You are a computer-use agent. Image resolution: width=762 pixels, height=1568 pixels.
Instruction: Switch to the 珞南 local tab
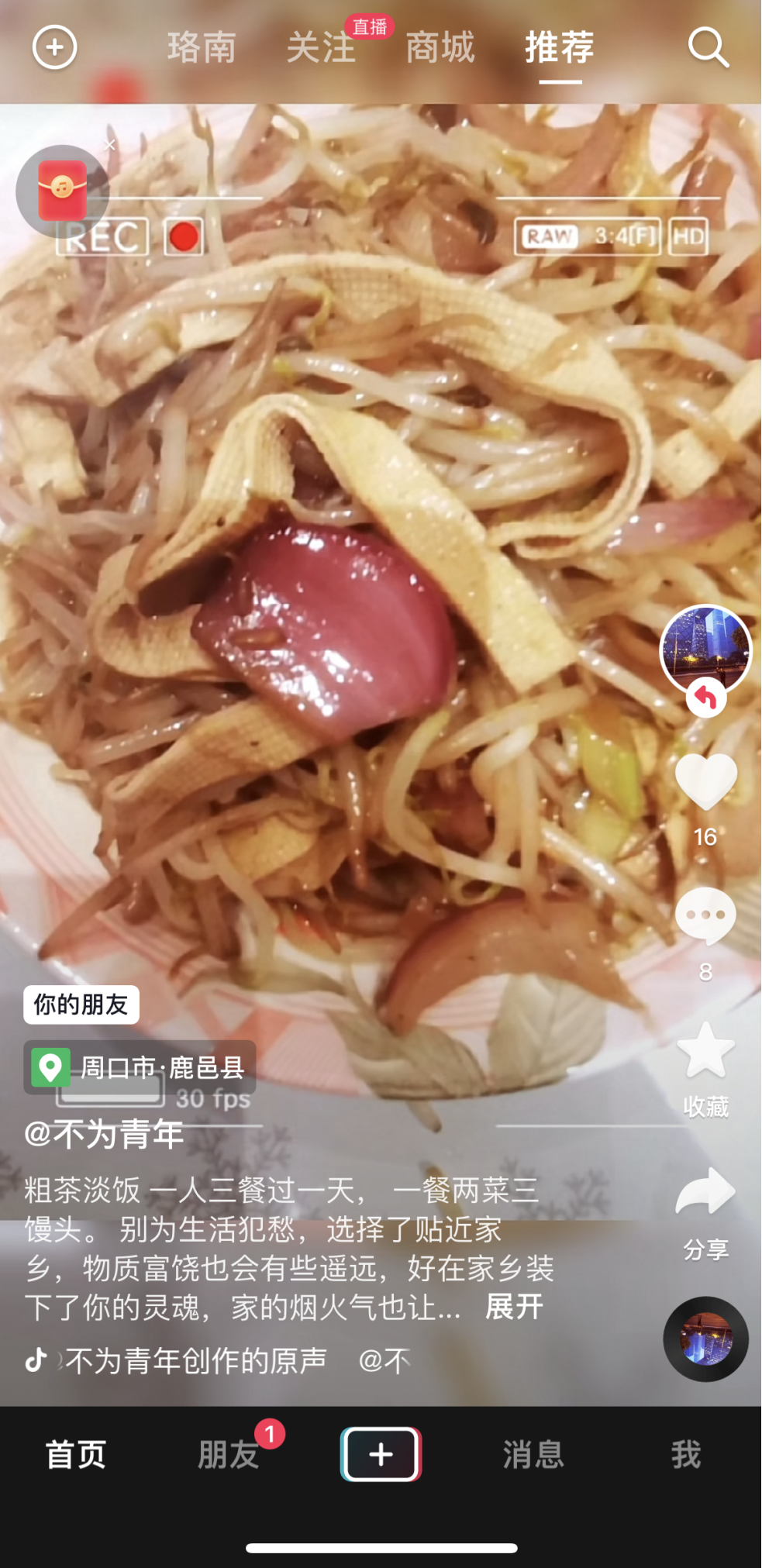coord(202,47)
